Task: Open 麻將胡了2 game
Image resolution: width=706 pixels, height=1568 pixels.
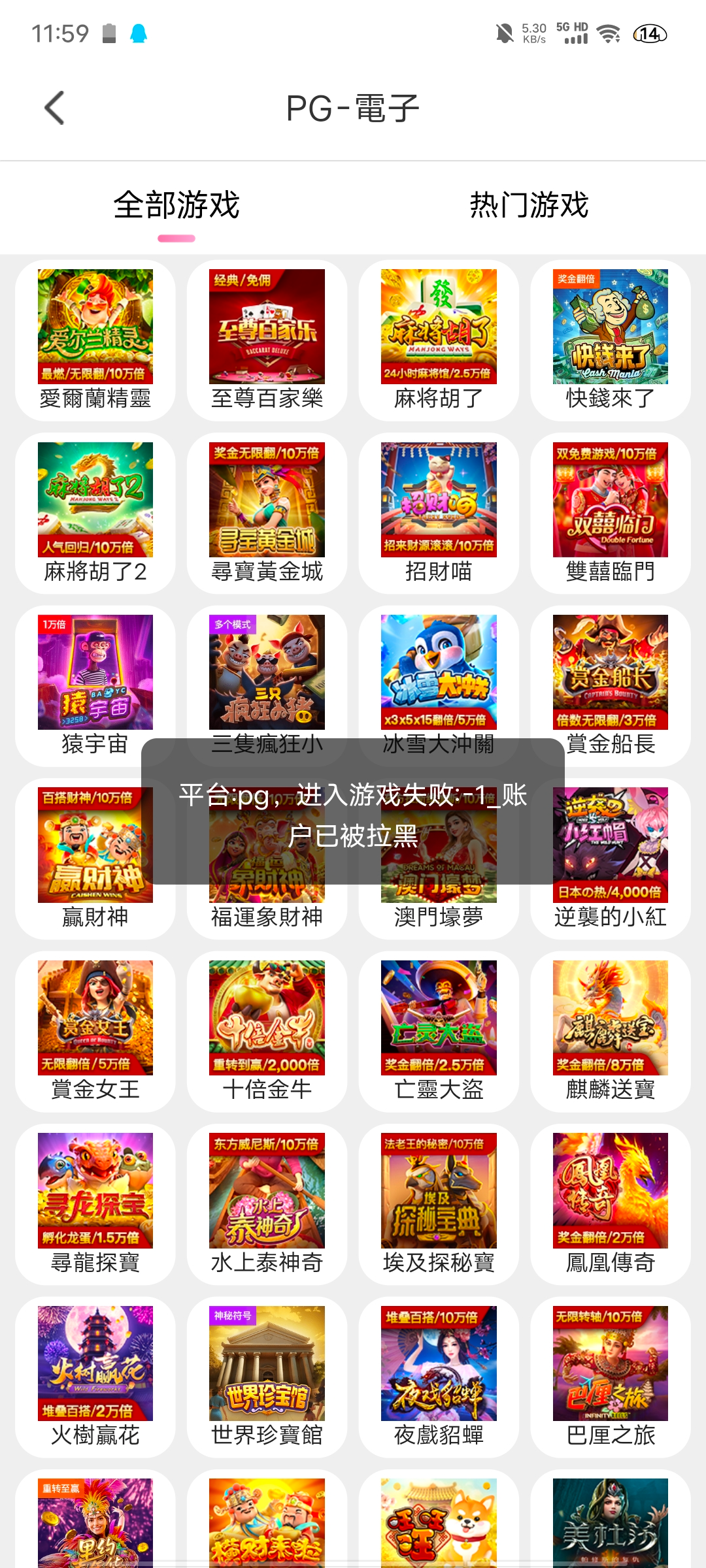Action: click(95, 500)
